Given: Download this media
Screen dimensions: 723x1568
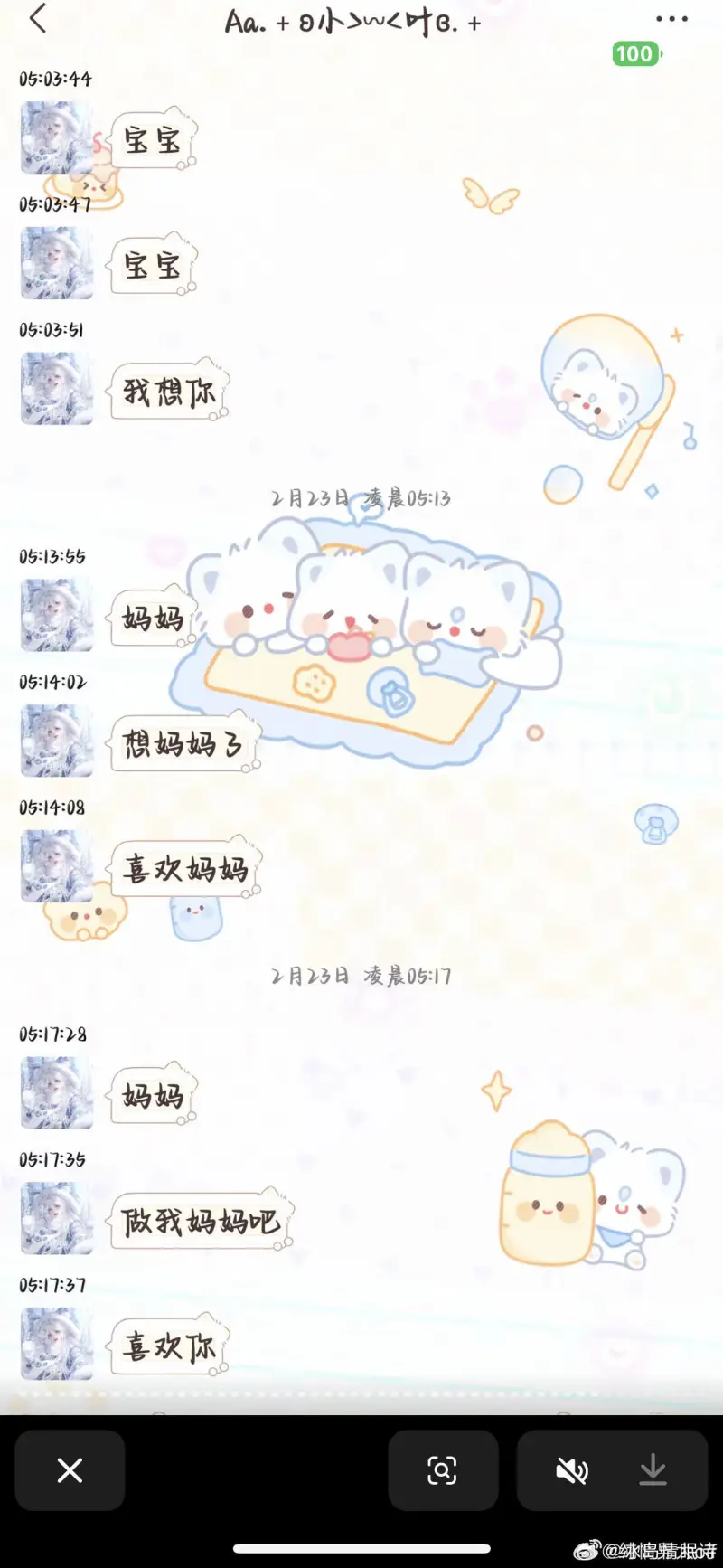Looking at the screenshot, I should click(x=653, y=1471).
